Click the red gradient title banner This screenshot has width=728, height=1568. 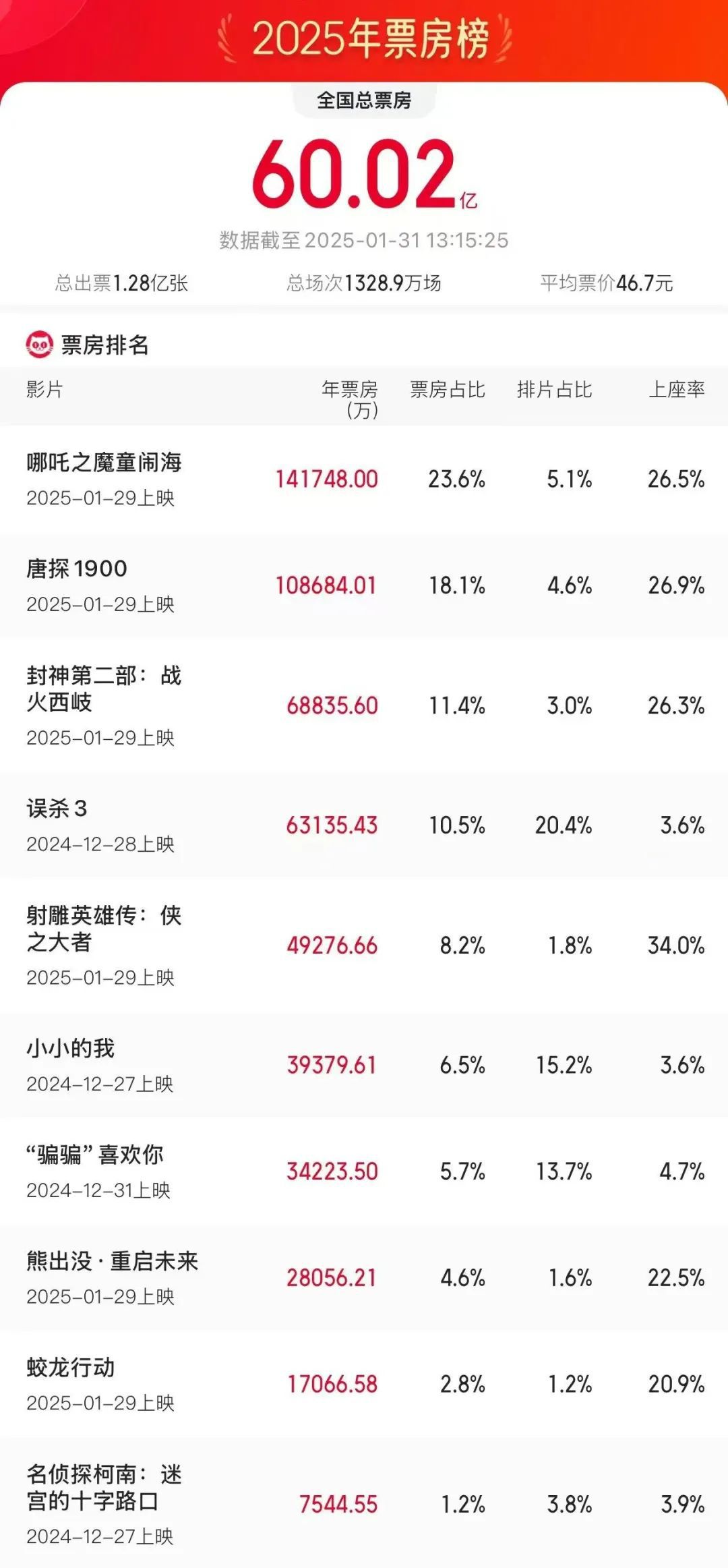coord(364,38)
